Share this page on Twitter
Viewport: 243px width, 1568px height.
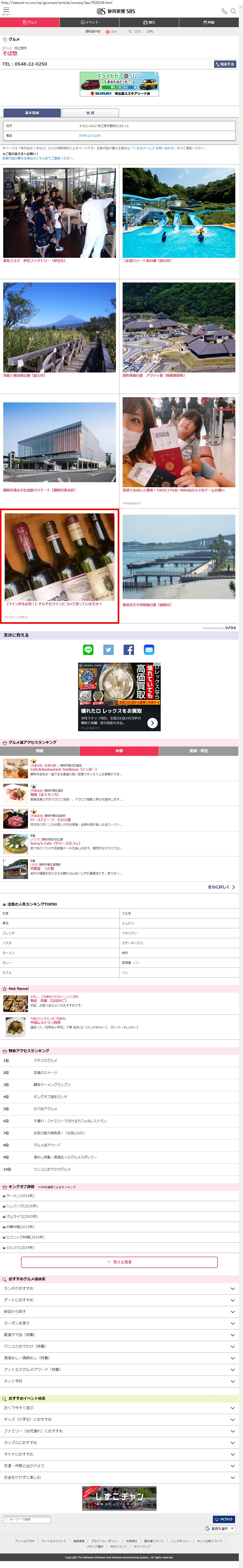108,650
